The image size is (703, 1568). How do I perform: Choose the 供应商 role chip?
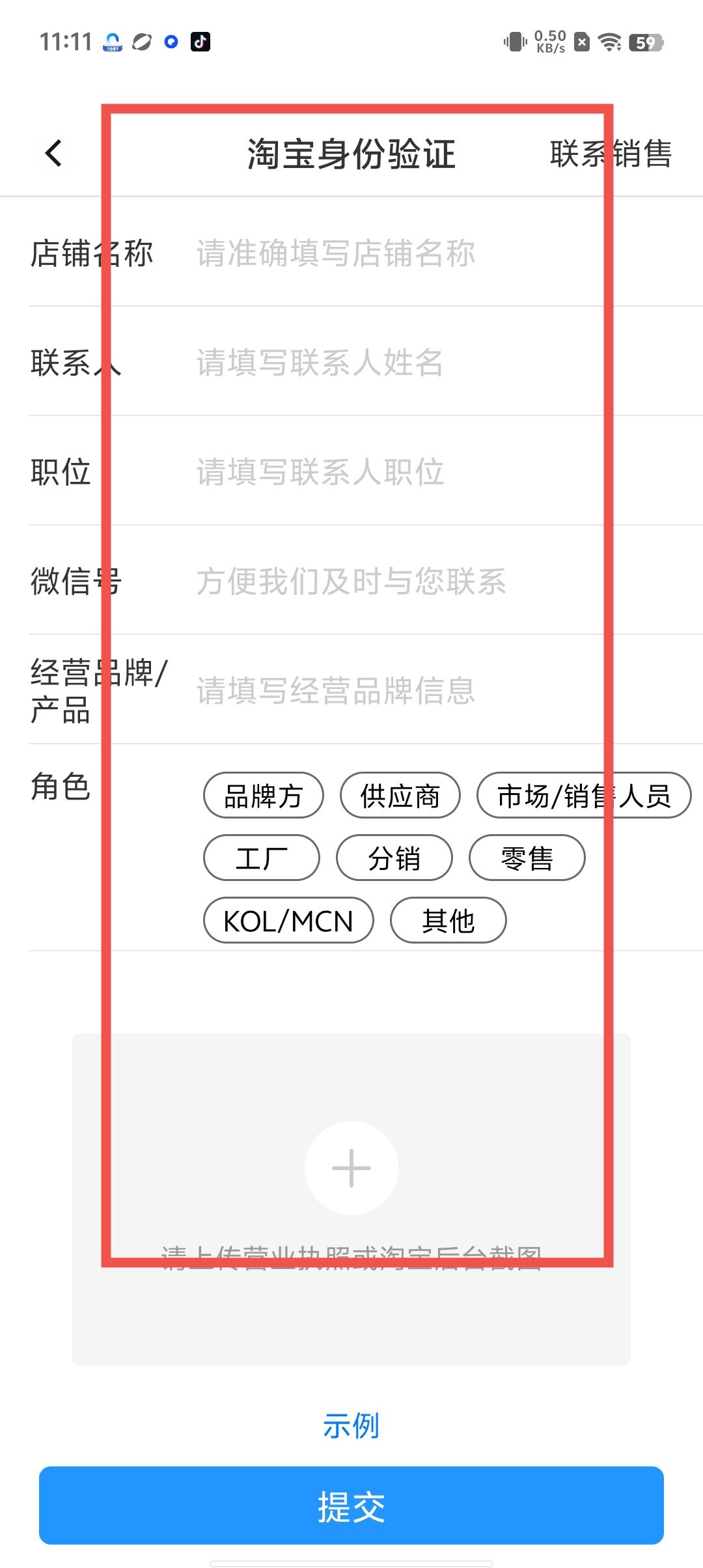click(x=400, y=796)
